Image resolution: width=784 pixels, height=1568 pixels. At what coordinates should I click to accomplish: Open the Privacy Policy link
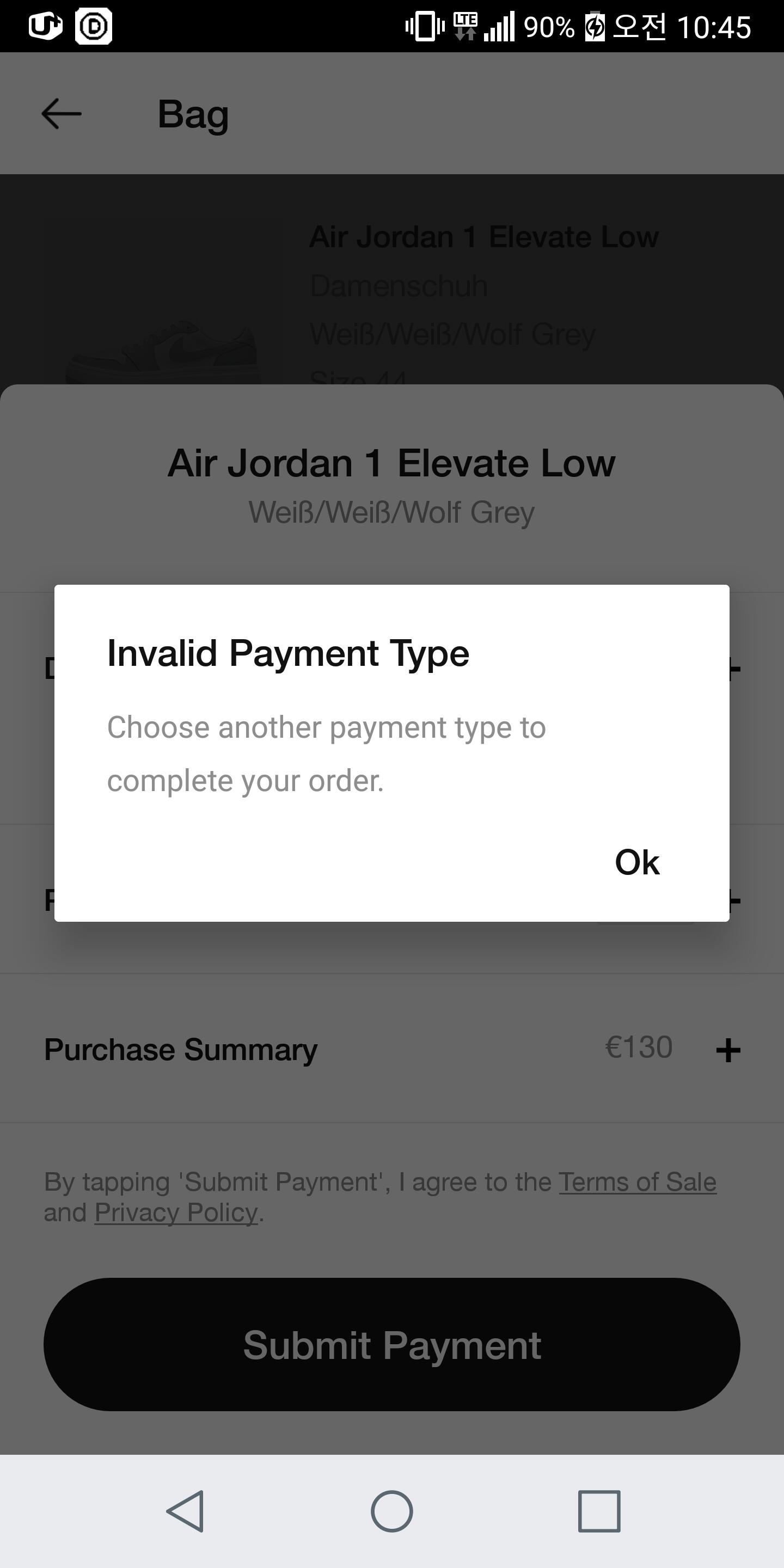[176, 1212]
